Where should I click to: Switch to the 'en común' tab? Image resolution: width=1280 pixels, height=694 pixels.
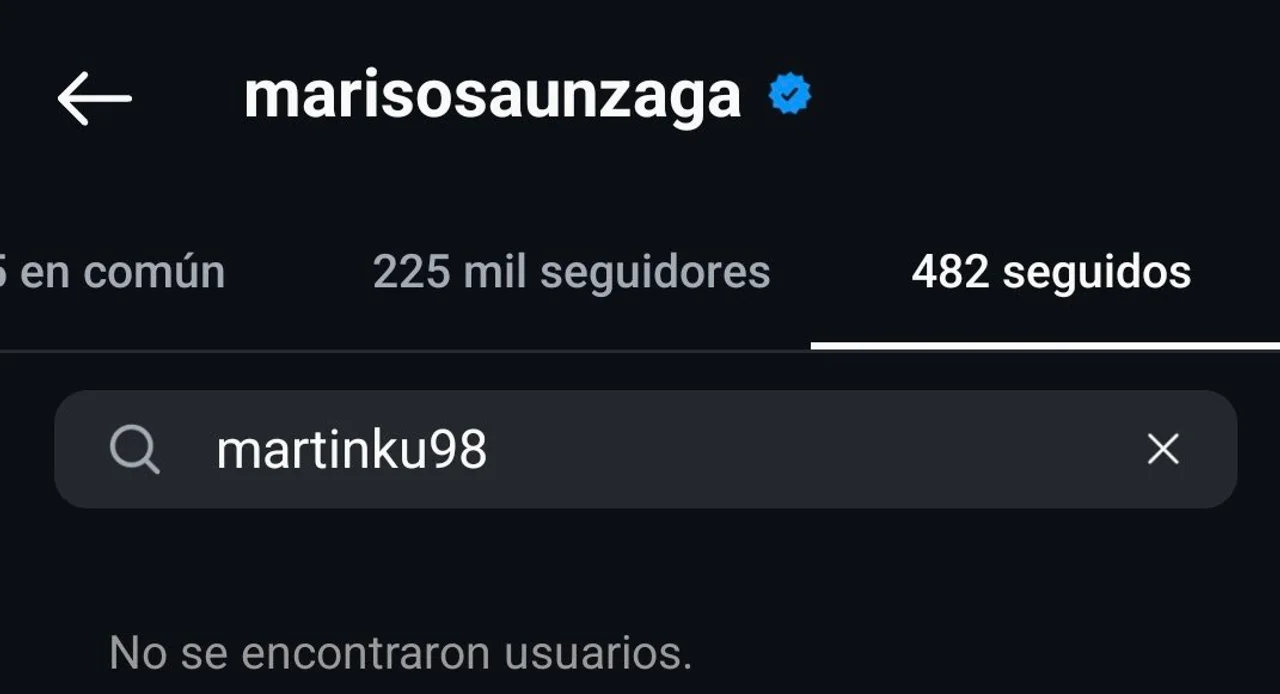115,272
